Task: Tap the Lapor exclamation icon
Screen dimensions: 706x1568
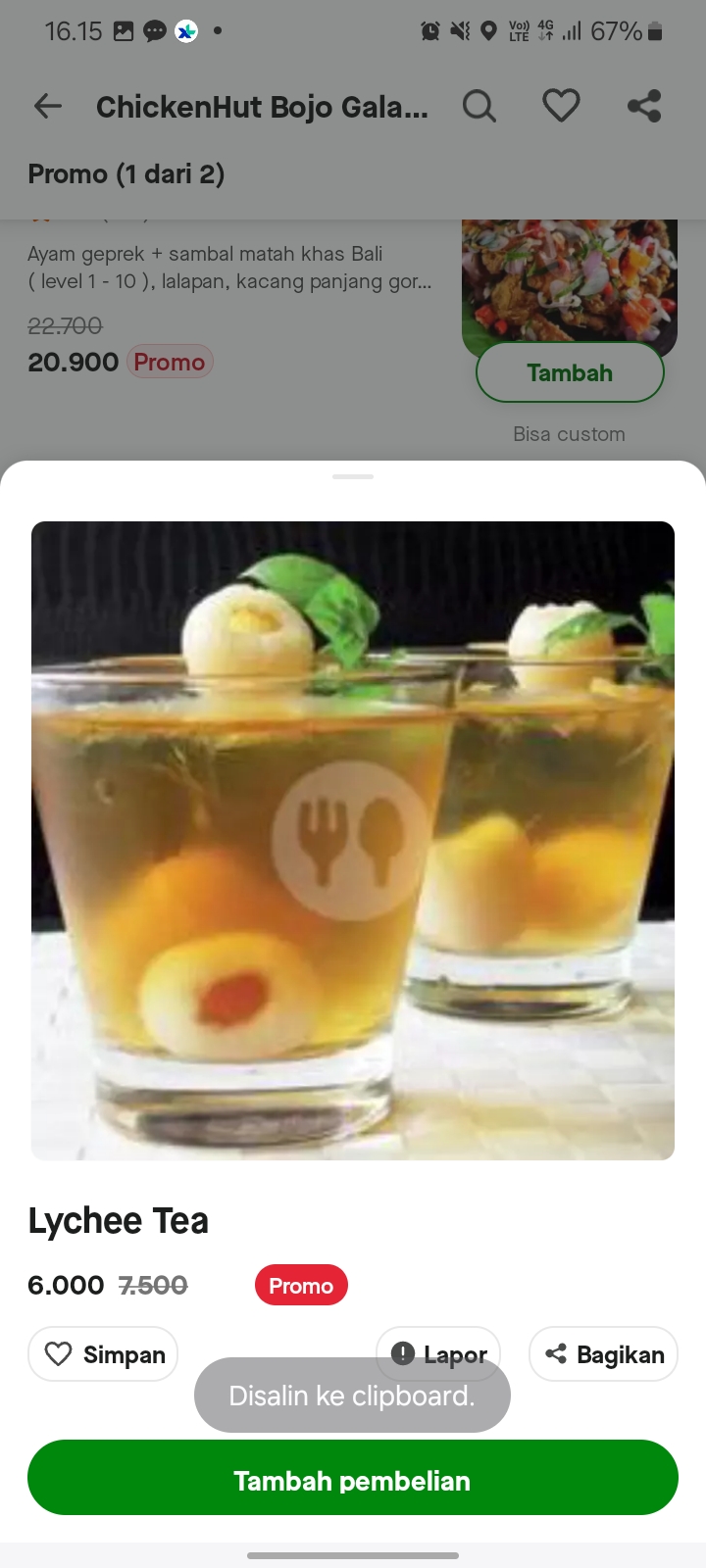Action: pos(403,1353)
